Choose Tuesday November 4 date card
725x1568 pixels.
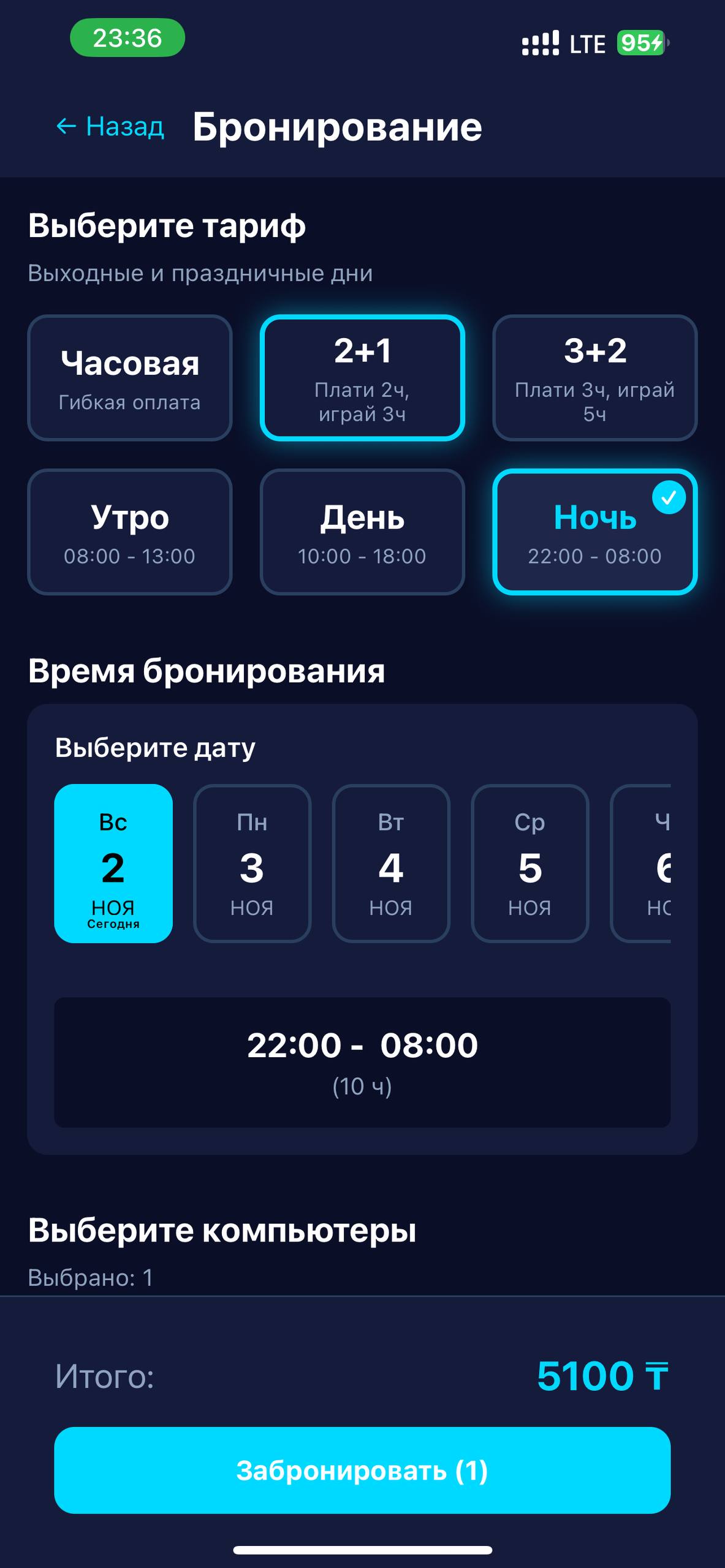[x=391, y=865]
